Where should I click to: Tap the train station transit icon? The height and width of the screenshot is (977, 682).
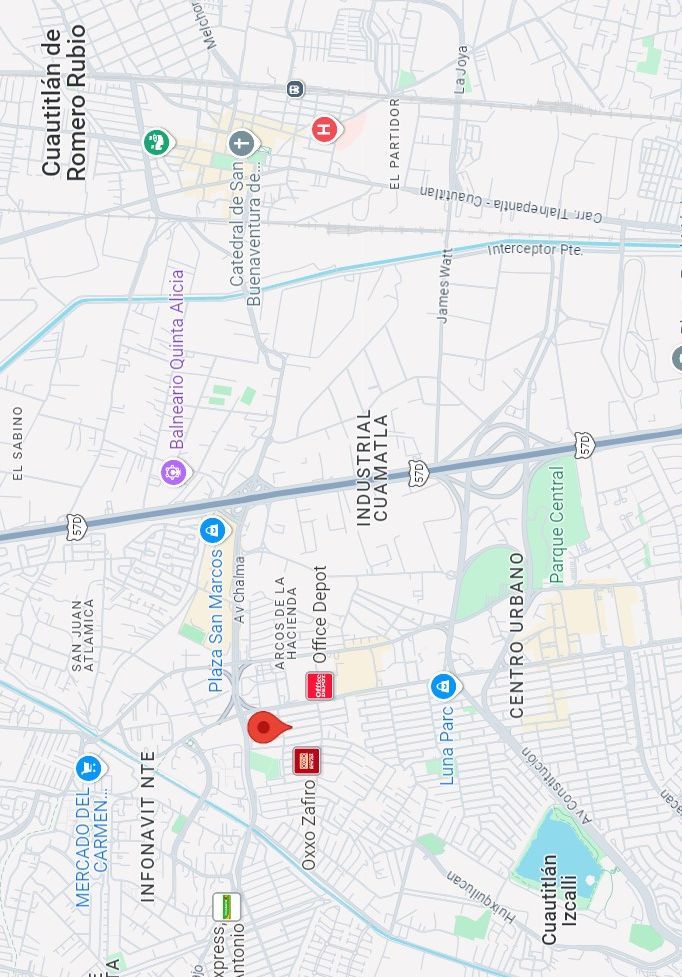pyautogui.click(x=294, y=89)
